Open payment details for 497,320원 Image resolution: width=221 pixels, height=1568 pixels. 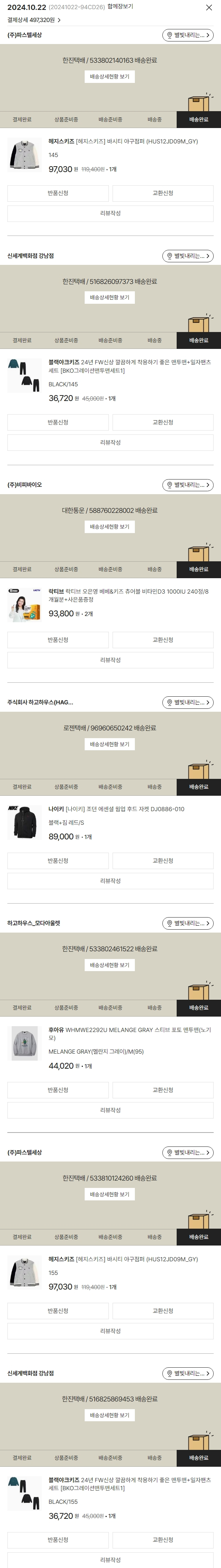tap(34, 20)
